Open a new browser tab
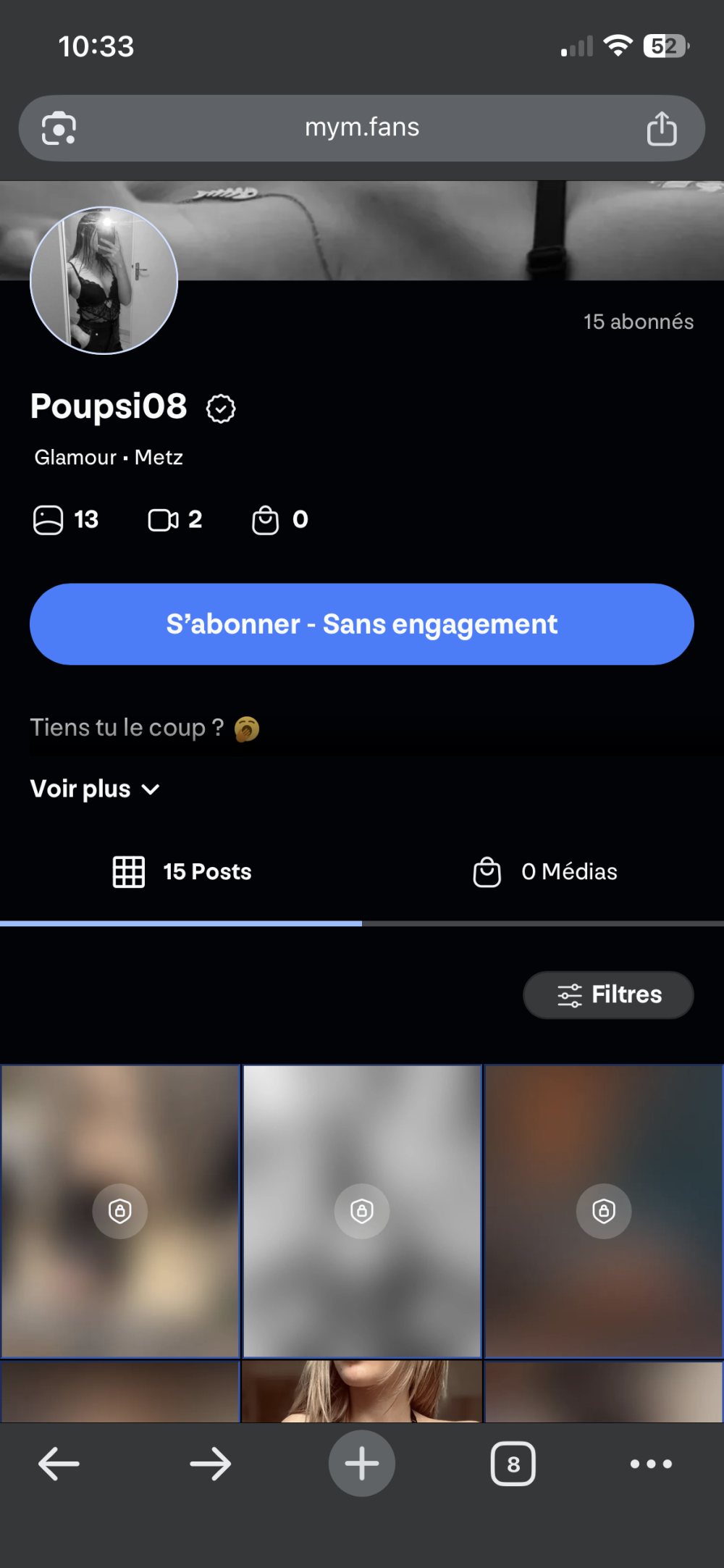This screenshot has height=1568, width=724. click(362, 1464)
